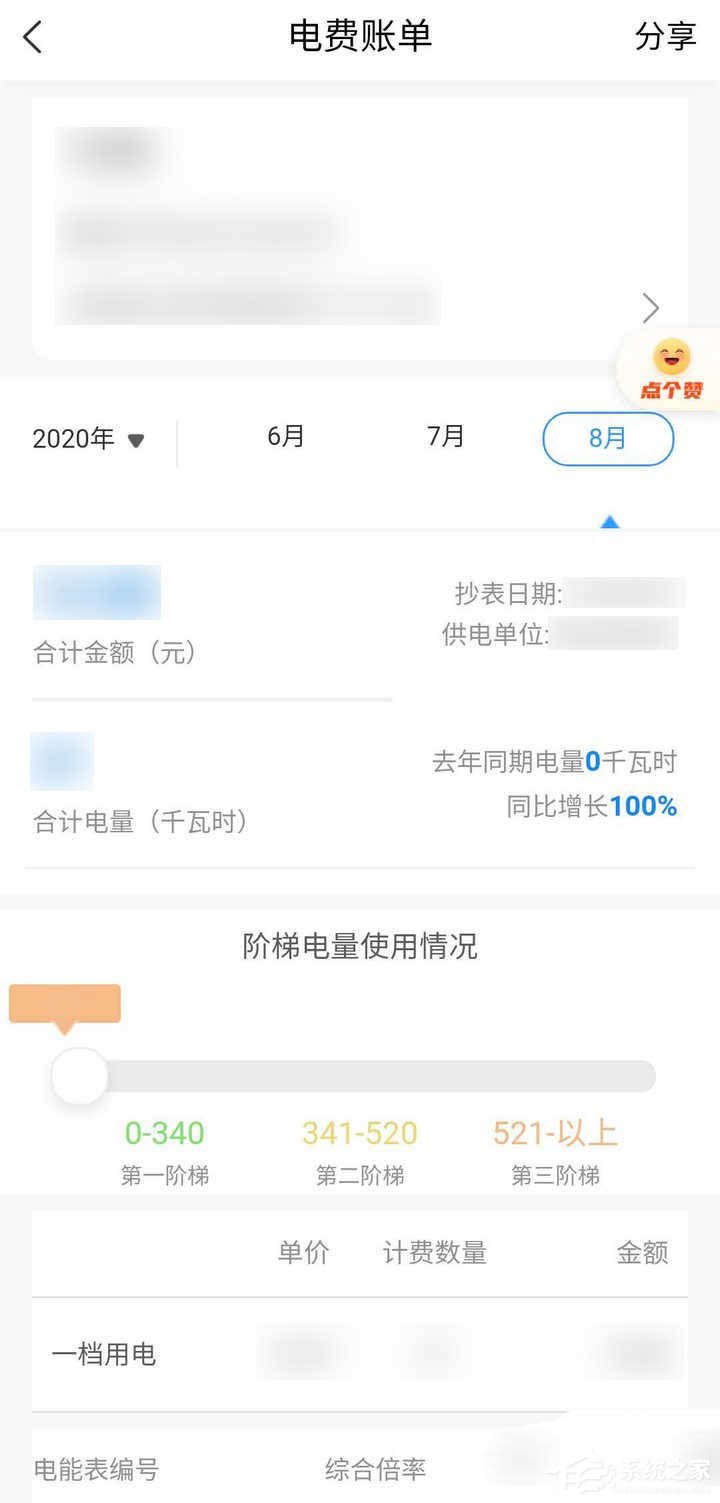Click the tier usage slider handle
The image size is (720, 1503).
[x=80, y=1076]
